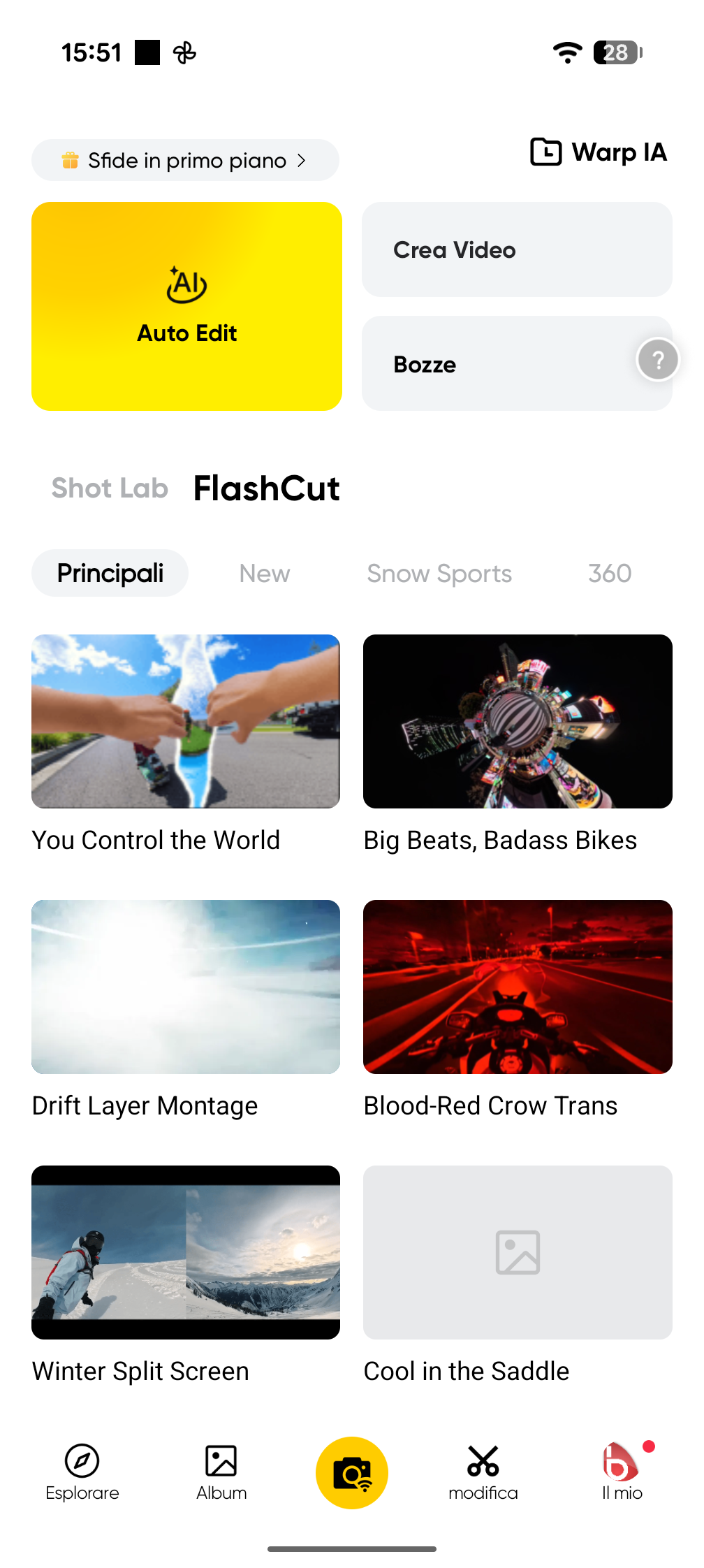
Task: Tap the yellow camera connect button
Action: click(x=352, y=1472)
